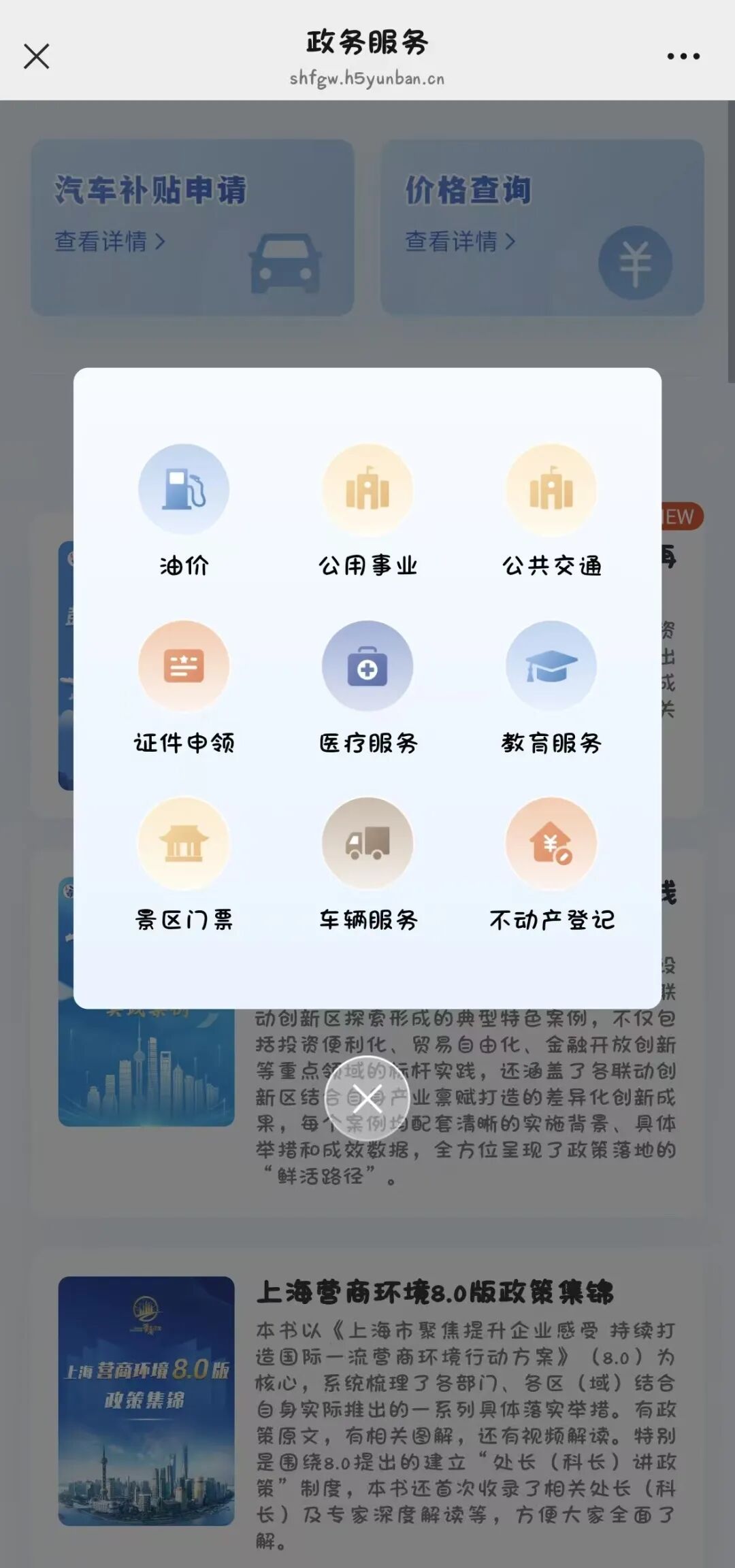The image size is (735, 1568).
Task: Open 车辆服务
Action: (367, 844)
